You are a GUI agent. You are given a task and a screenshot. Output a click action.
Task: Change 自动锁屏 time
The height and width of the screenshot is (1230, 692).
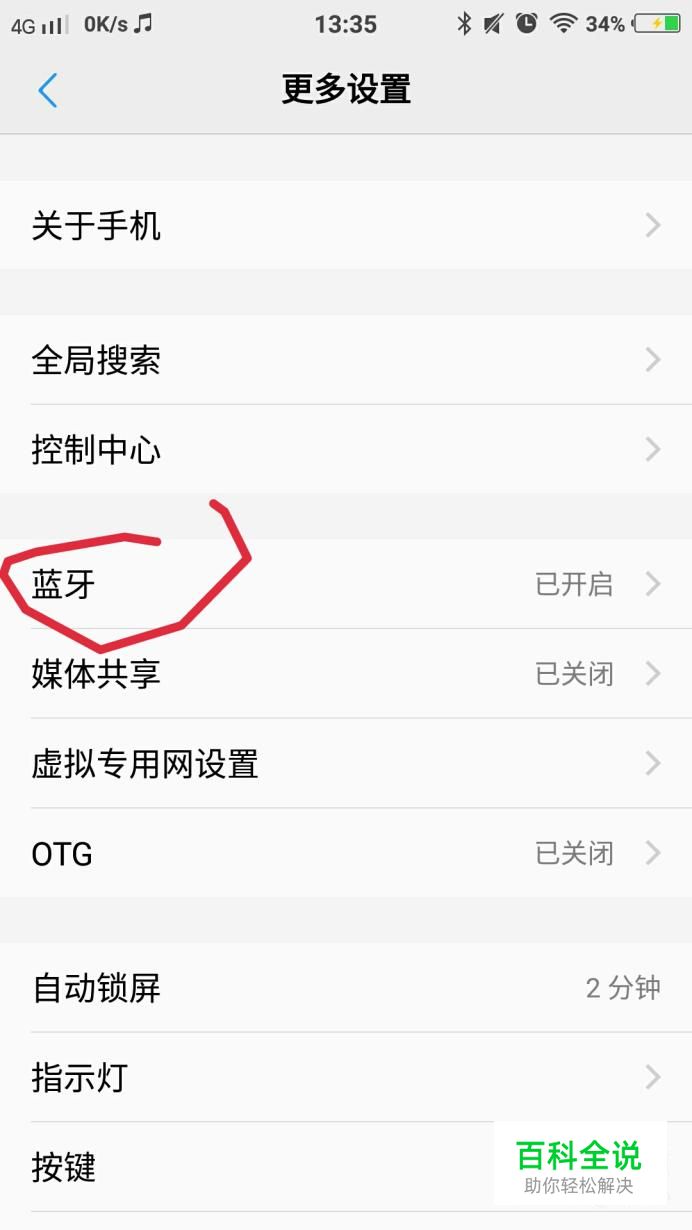tap(346, 988)
